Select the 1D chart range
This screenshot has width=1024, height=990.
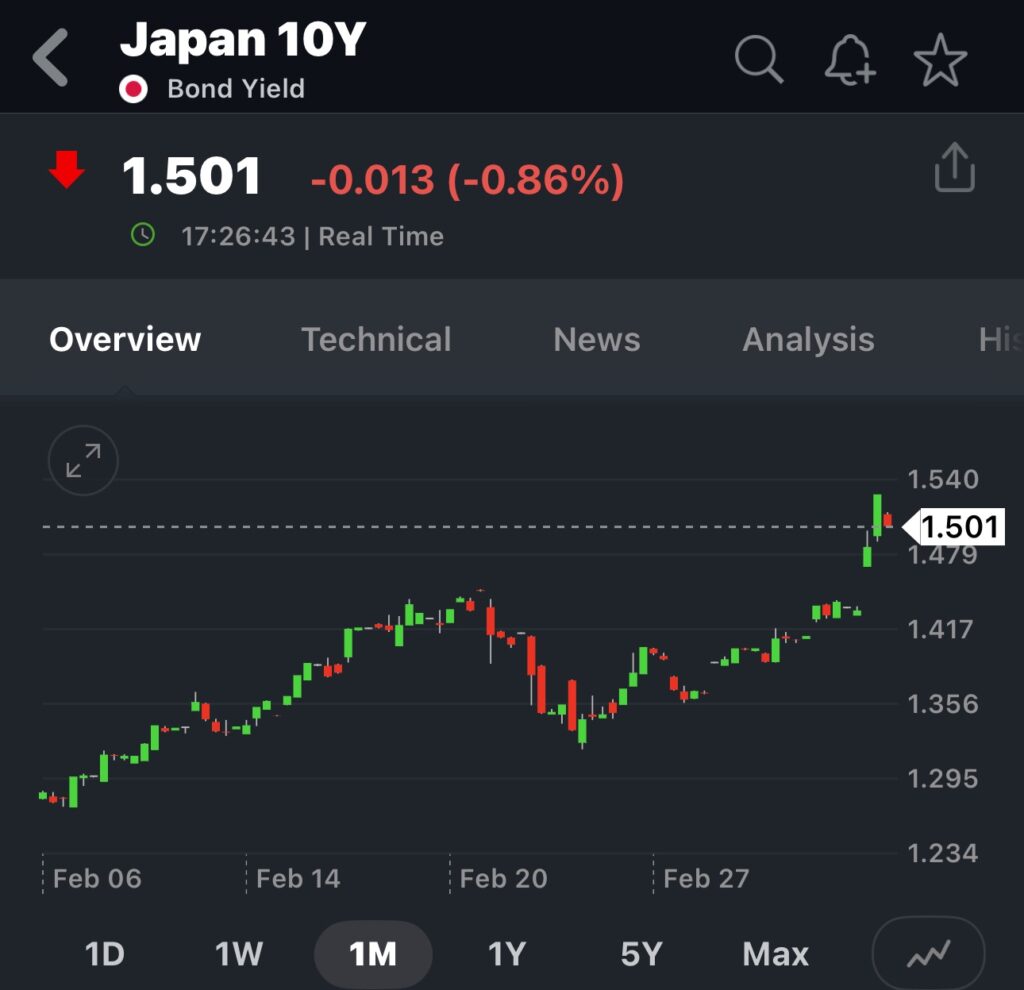(x=104, y=954)
